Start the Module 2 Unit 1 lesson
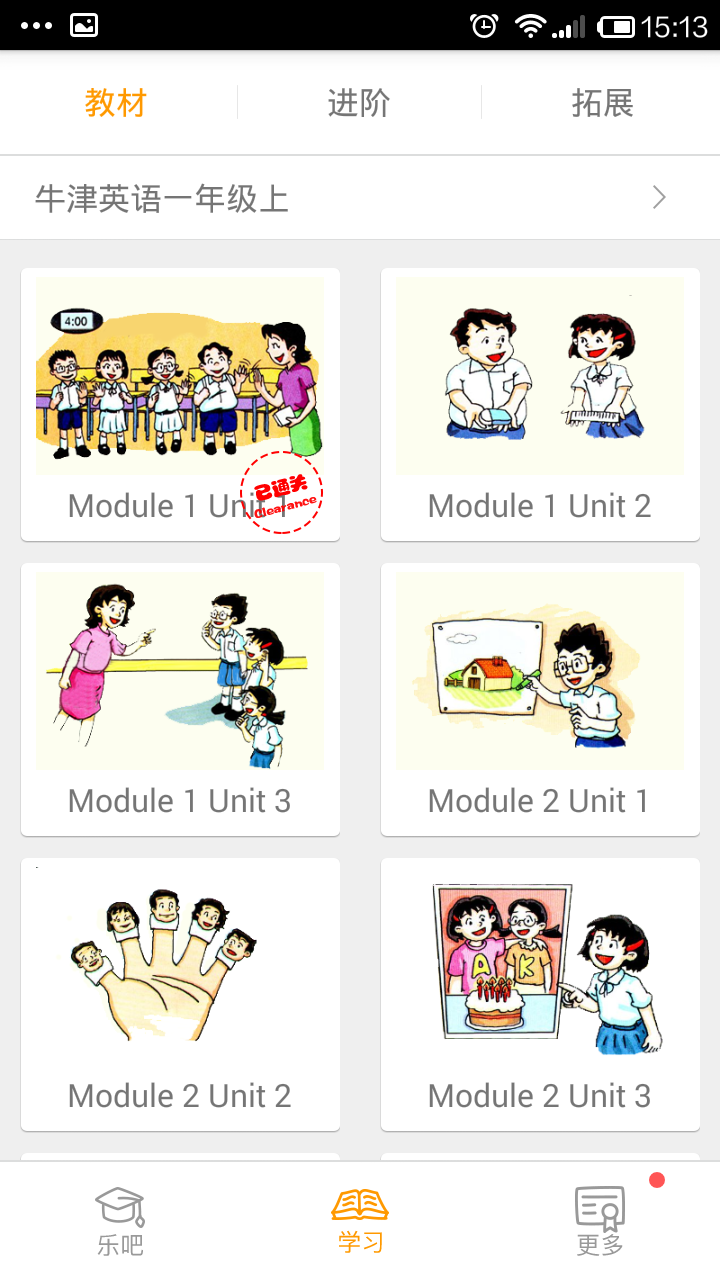Viewport: 720px width, 1280px height. point(540,699)
